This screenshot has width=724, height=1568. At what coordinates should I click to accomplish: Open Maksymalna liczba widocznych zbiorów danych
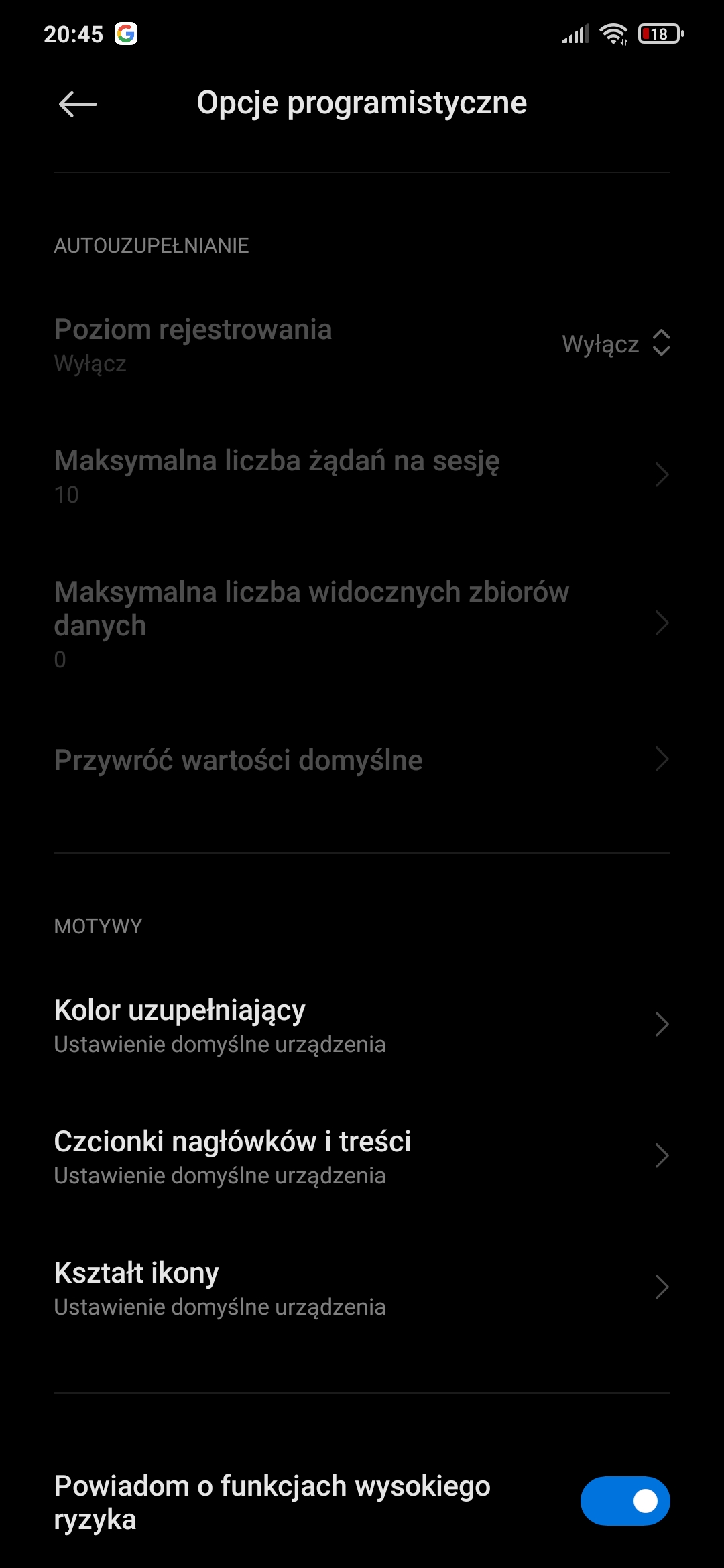(362, 623)
